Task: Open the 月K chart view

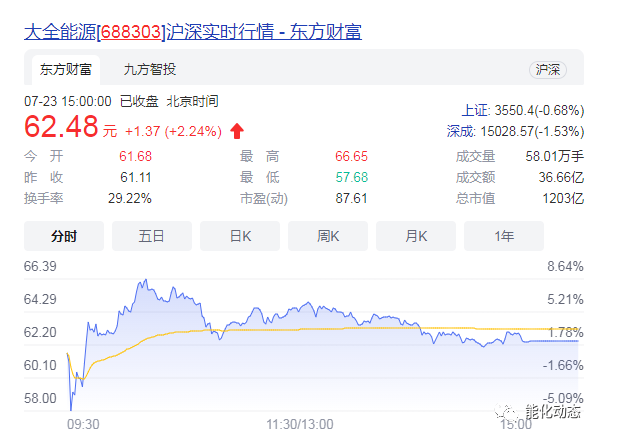Action: point(416,236)
